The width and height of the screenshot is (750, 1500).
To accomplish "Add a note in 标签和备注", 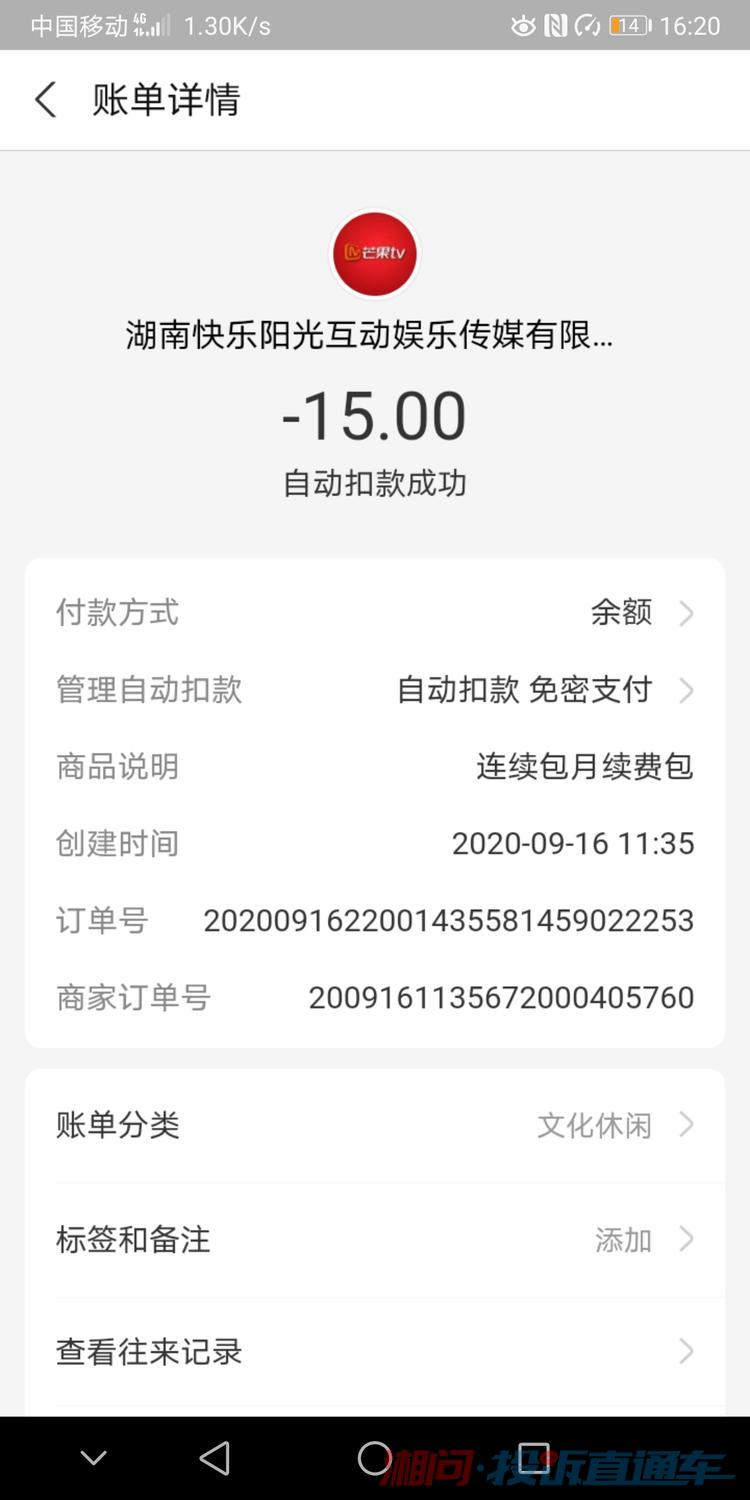I will point(375,1240).
